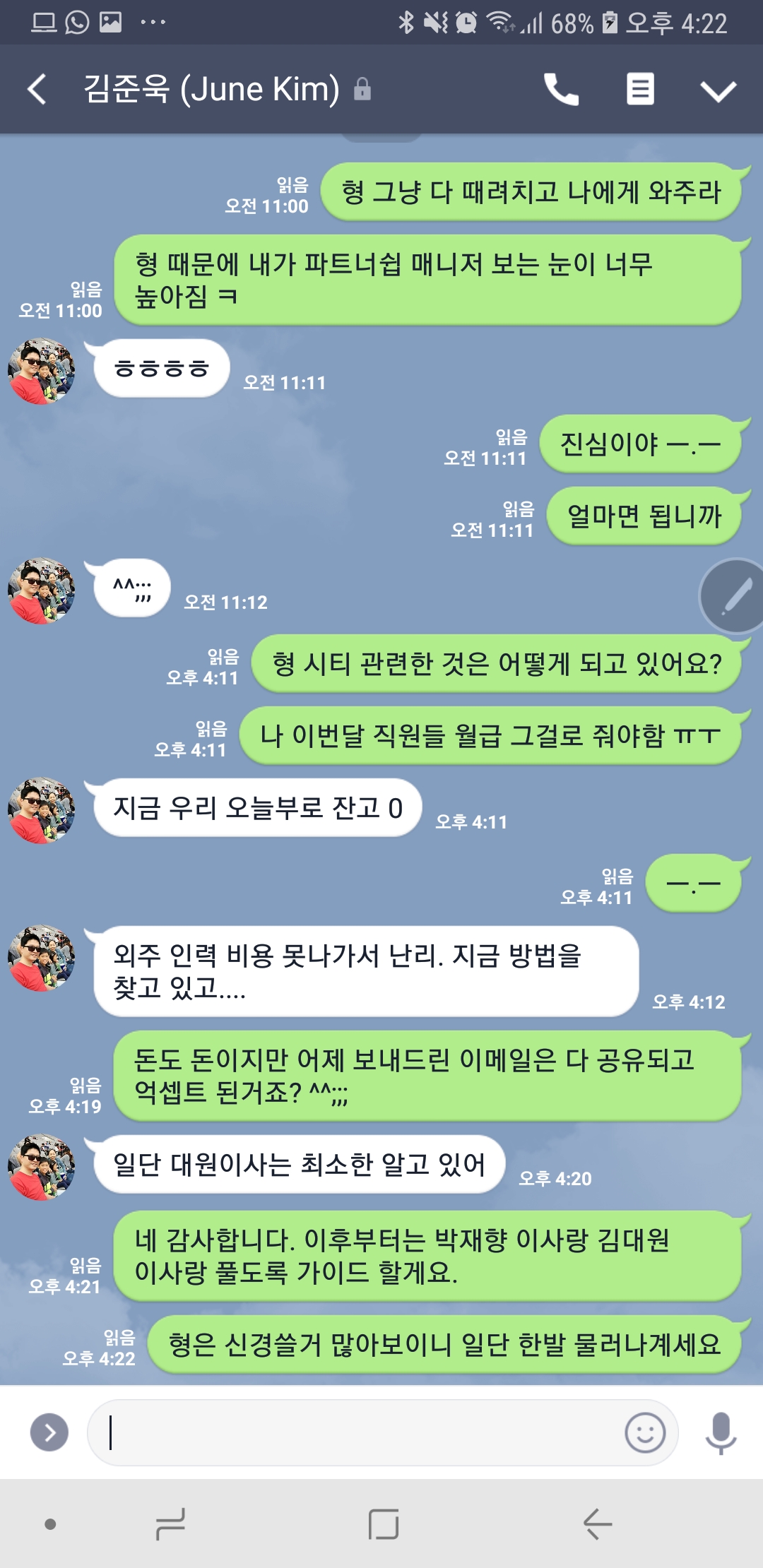This screenshot has height=1568, width=763.
Task: Tap the system back navigation button
Action: 597,1524
